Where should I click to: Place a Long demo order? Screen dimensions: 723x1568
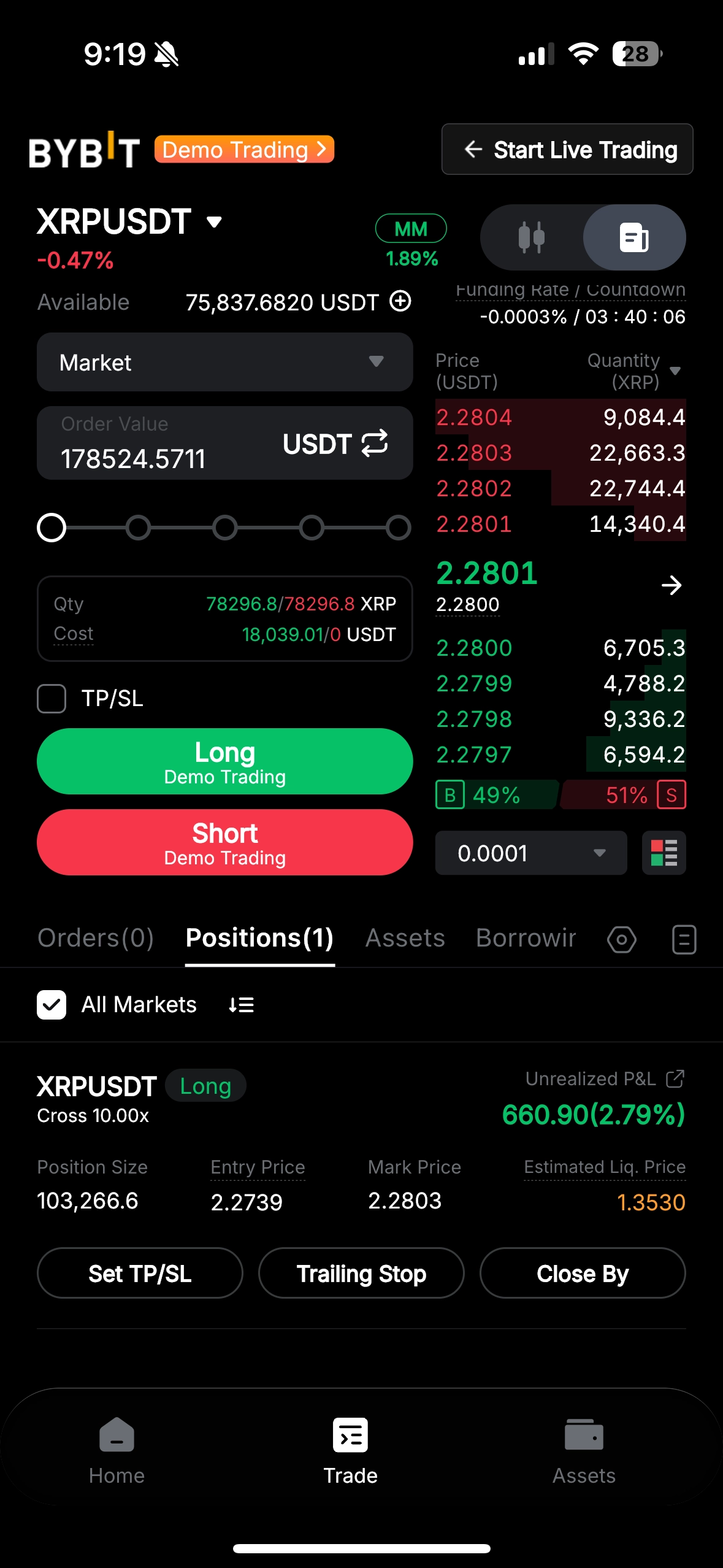click(x=224, y=761)
